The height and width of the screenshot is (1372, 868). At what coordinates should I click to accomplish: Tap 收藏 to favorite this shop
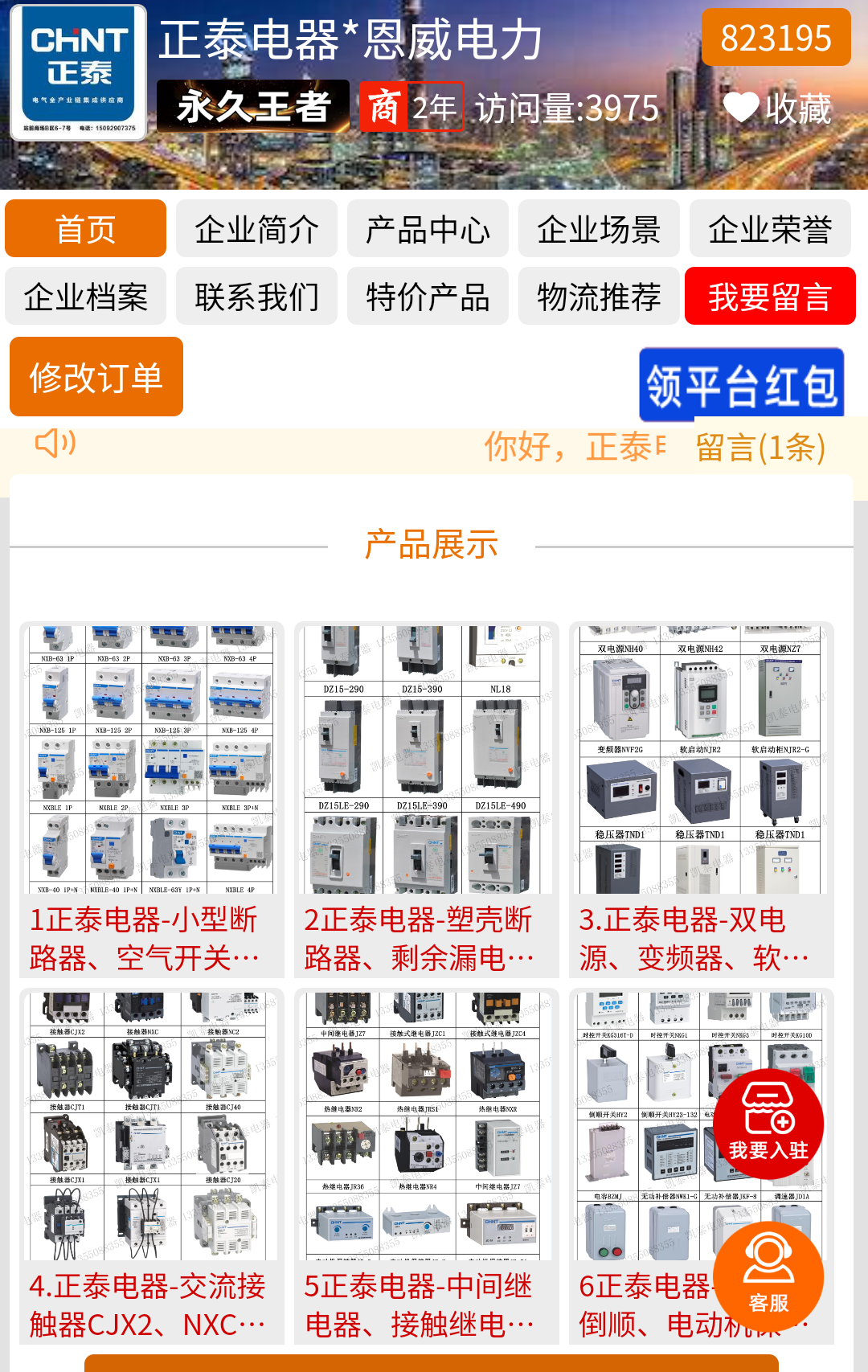776,108
